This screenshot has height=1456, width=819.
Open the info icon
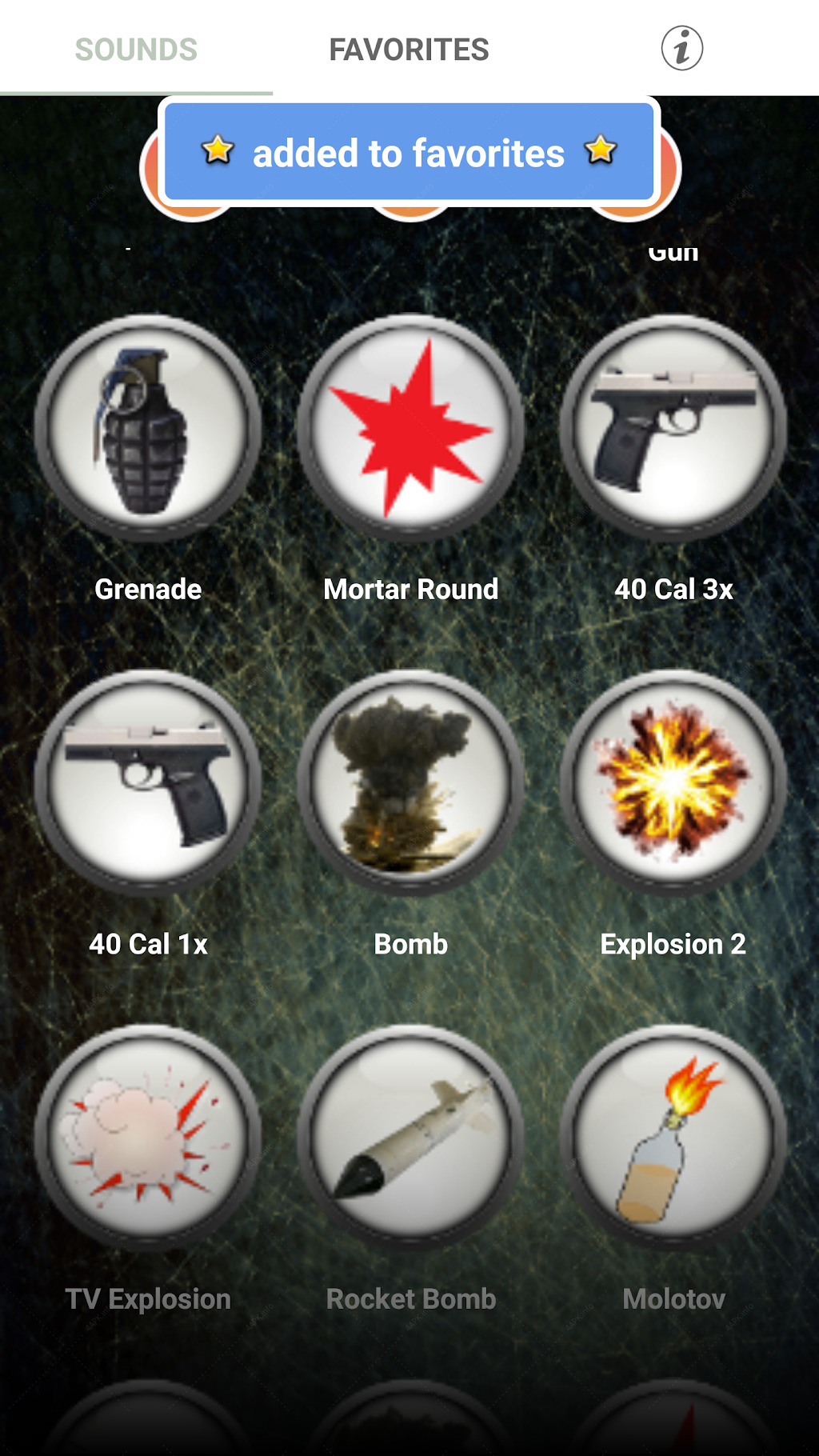[681, 48]
